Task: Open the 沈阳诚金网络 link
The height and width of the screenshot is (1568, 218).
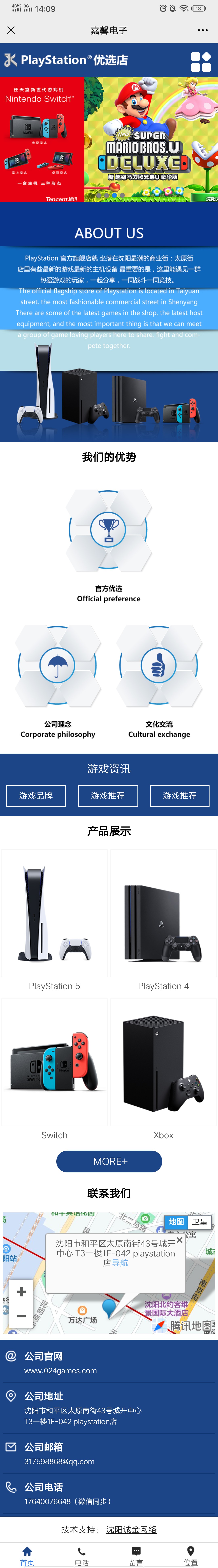Action: click(131, 1529)
